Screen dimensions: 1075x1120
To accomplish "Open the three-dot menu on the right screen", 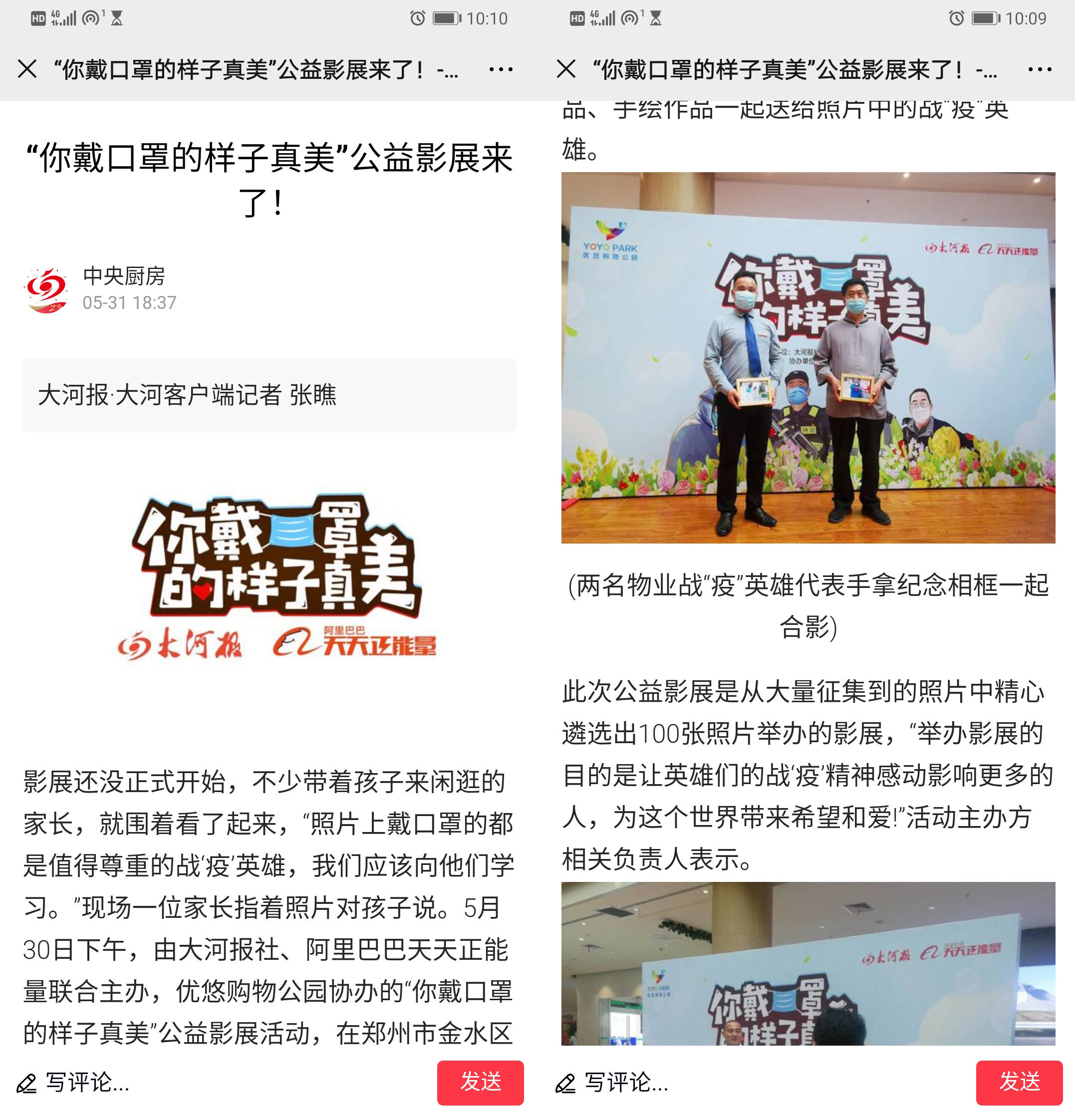I will tap(1039, 70).
